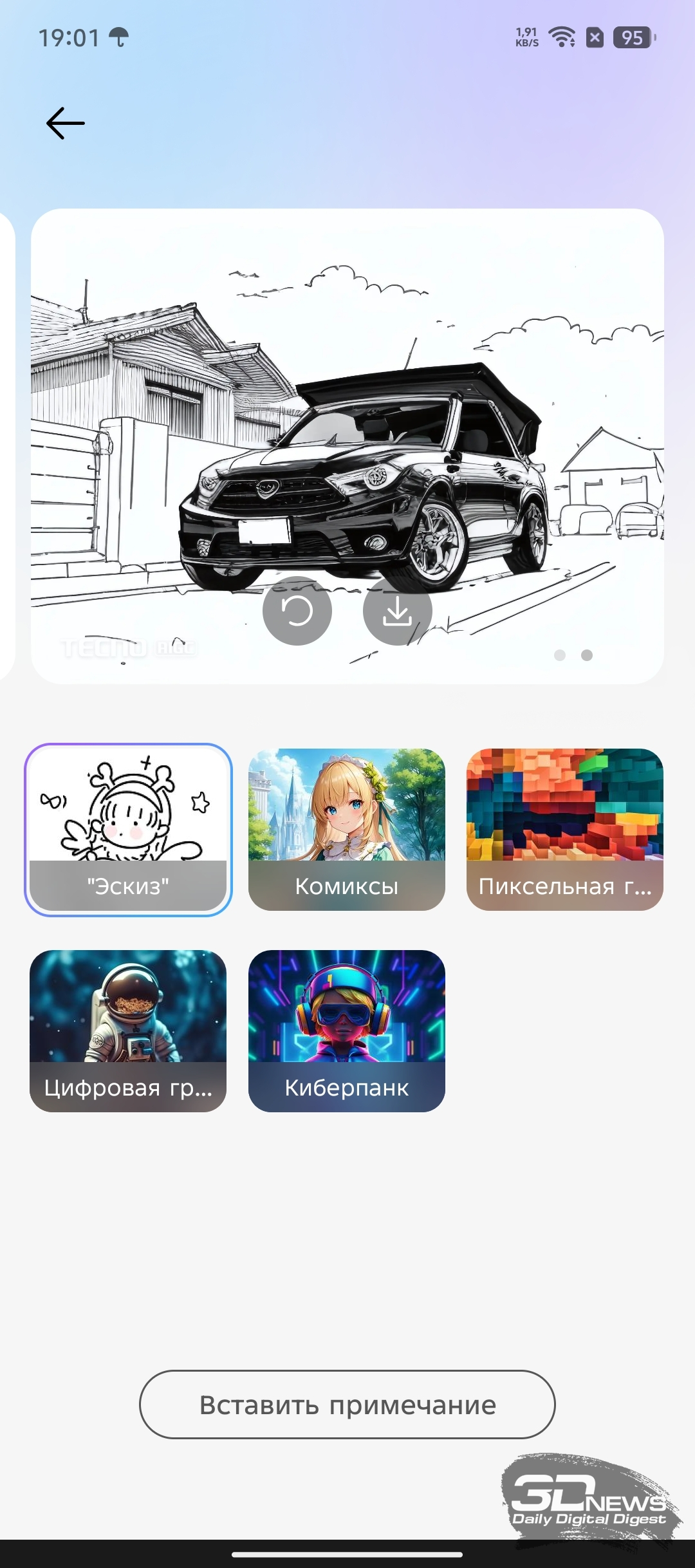This screenshot has width=695, height=1568.
Task: Regenerate the sketch image
Action: click(297, 611)
